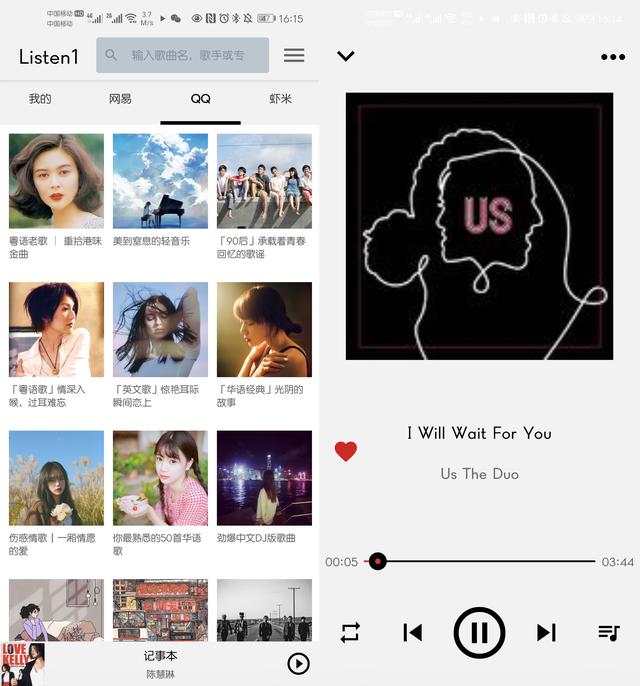Pause the current song

pyautogui.click(x=479, y=632)
